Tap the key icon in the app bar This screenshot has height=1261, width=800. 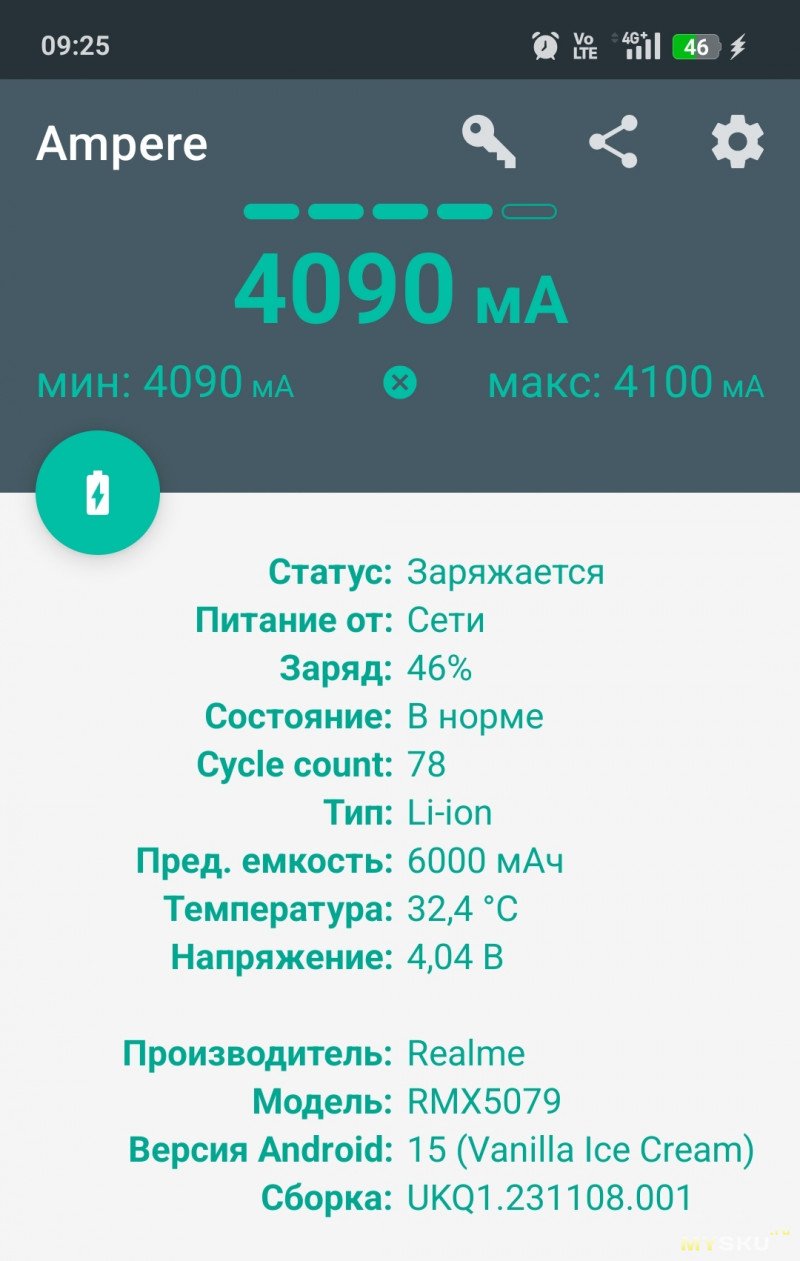(x=488, y=143)
